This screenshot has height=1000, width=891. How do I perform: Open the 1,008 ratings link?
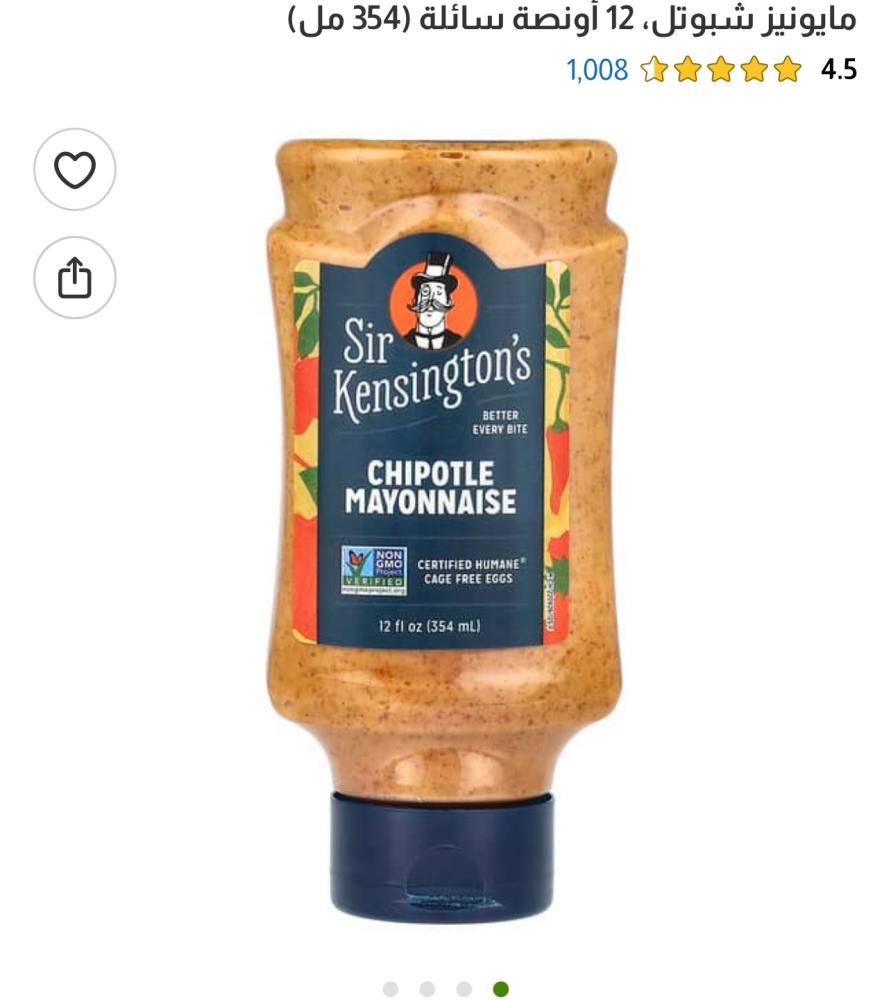[597, 69]
